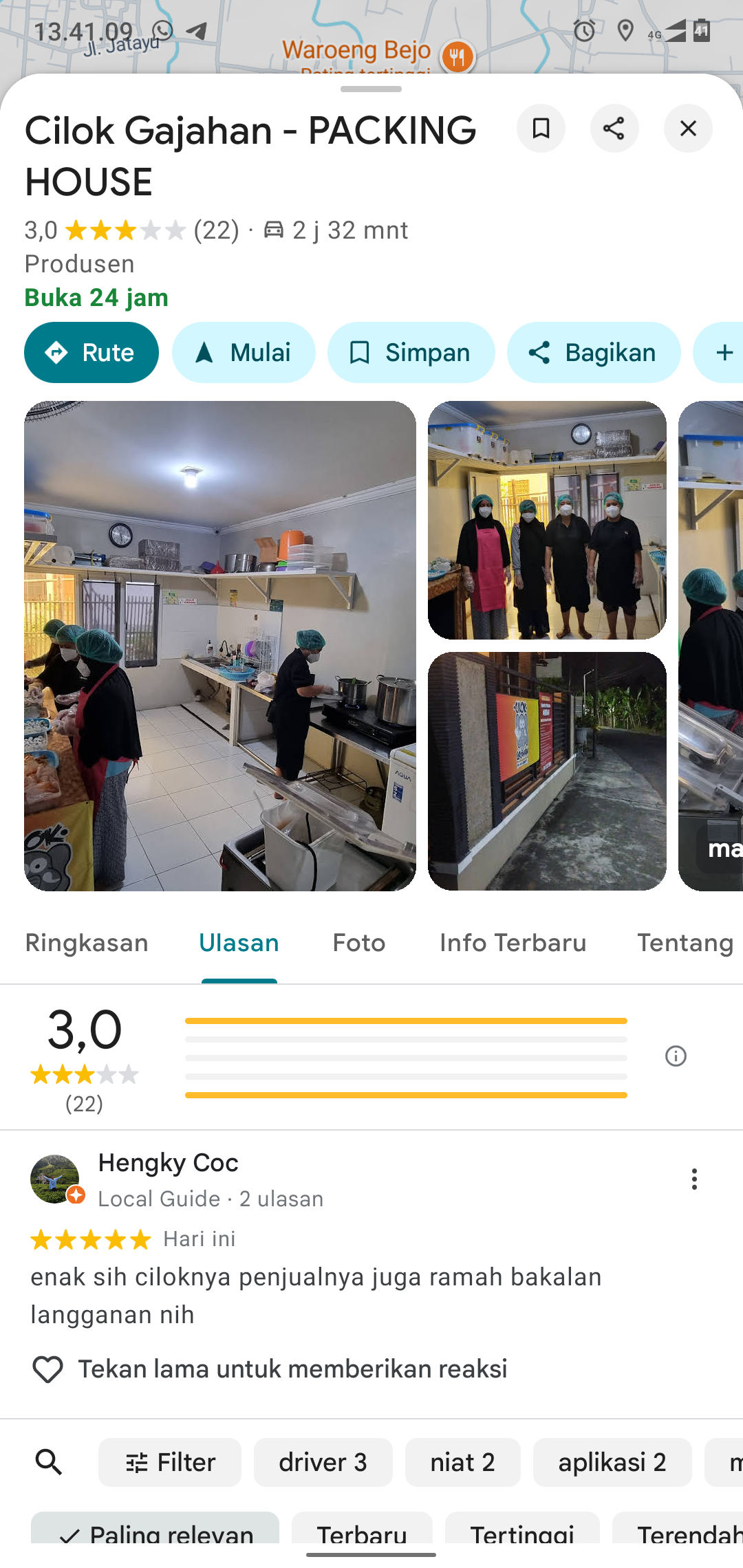
Task: Tap the share icon in the header
Action: (x=614, y=129)
